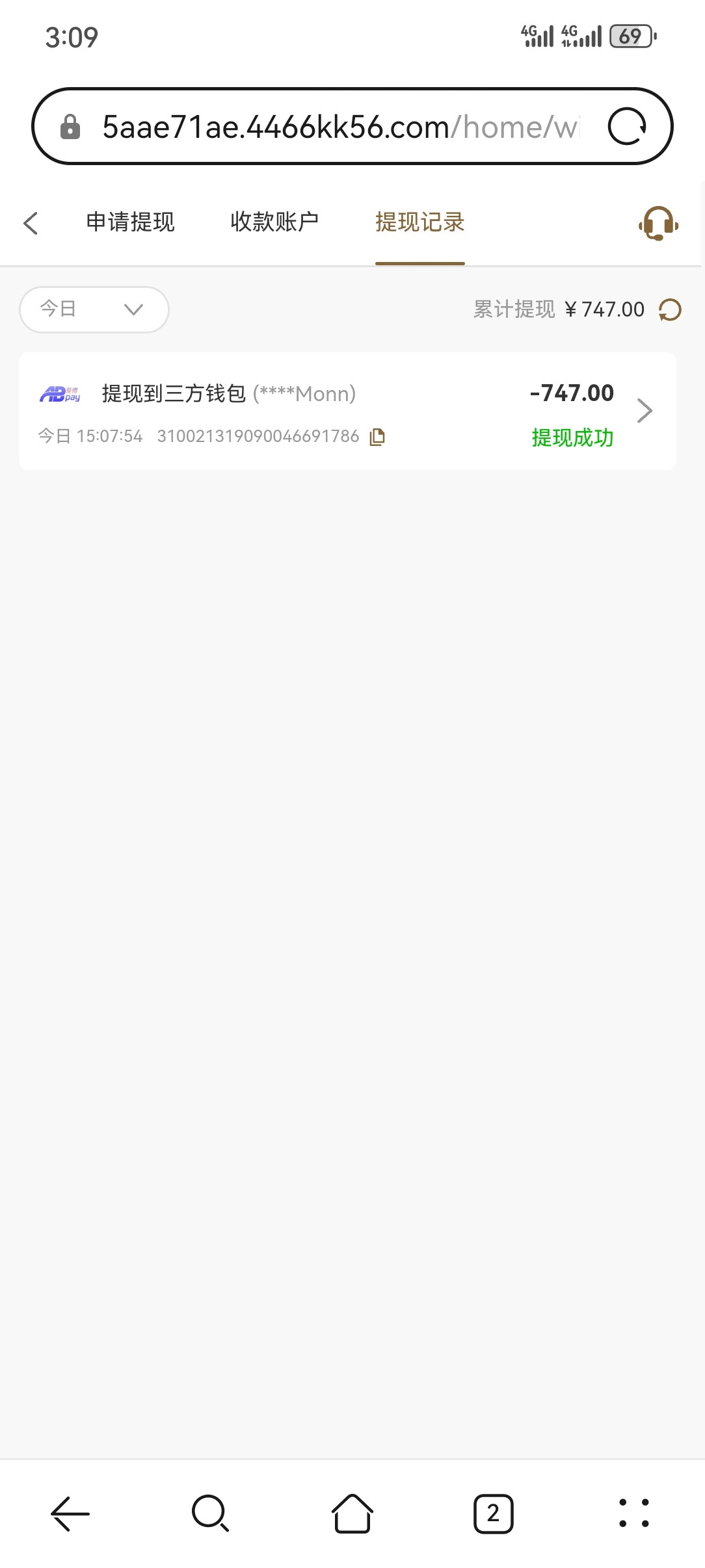Image resolution: width=705 pixels, height=1568 pixels.
Task: Expand the 今日 date filter dropdown
Action: [x=94, y=309]
